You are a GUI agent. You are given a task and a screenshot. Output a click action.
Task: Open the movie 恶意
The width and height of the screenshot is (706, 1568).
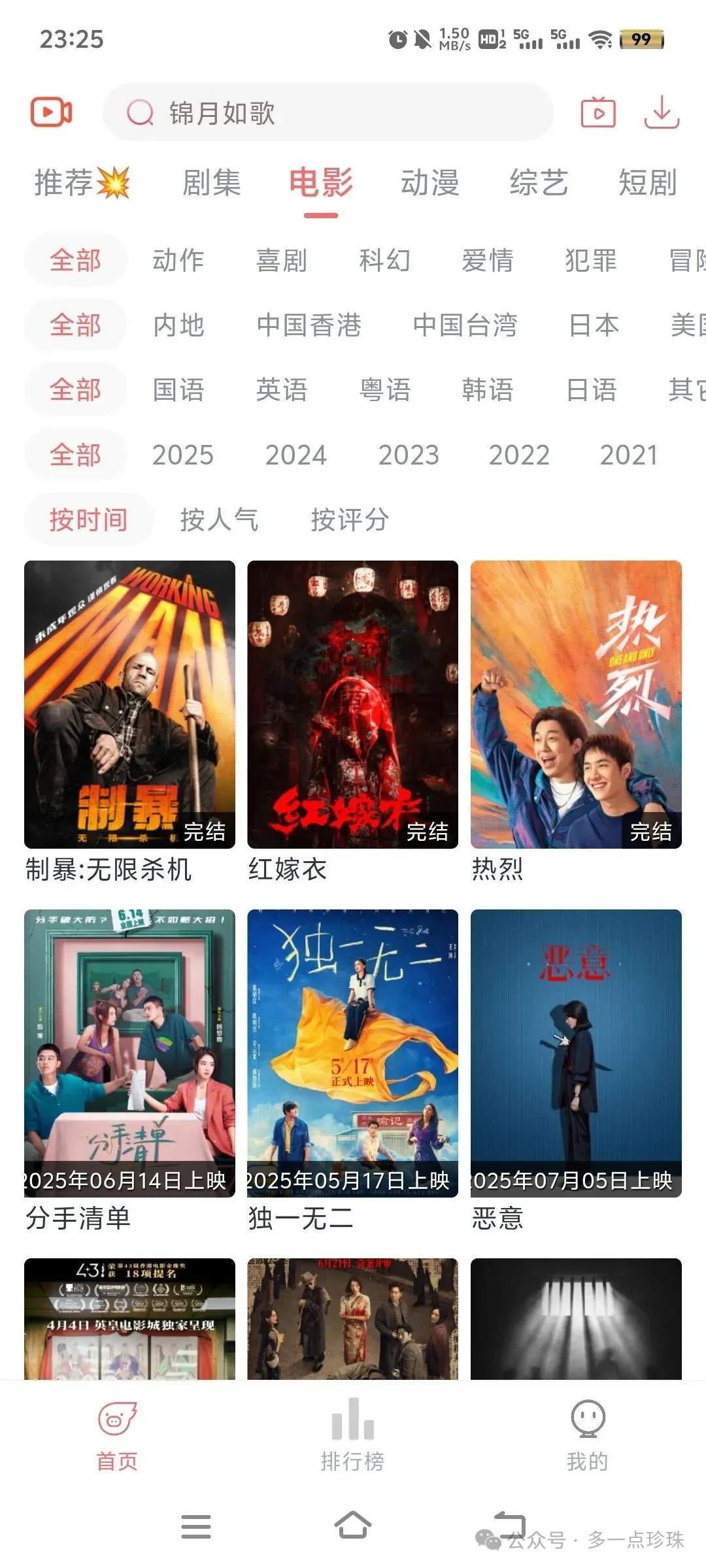pos(576,1053)
